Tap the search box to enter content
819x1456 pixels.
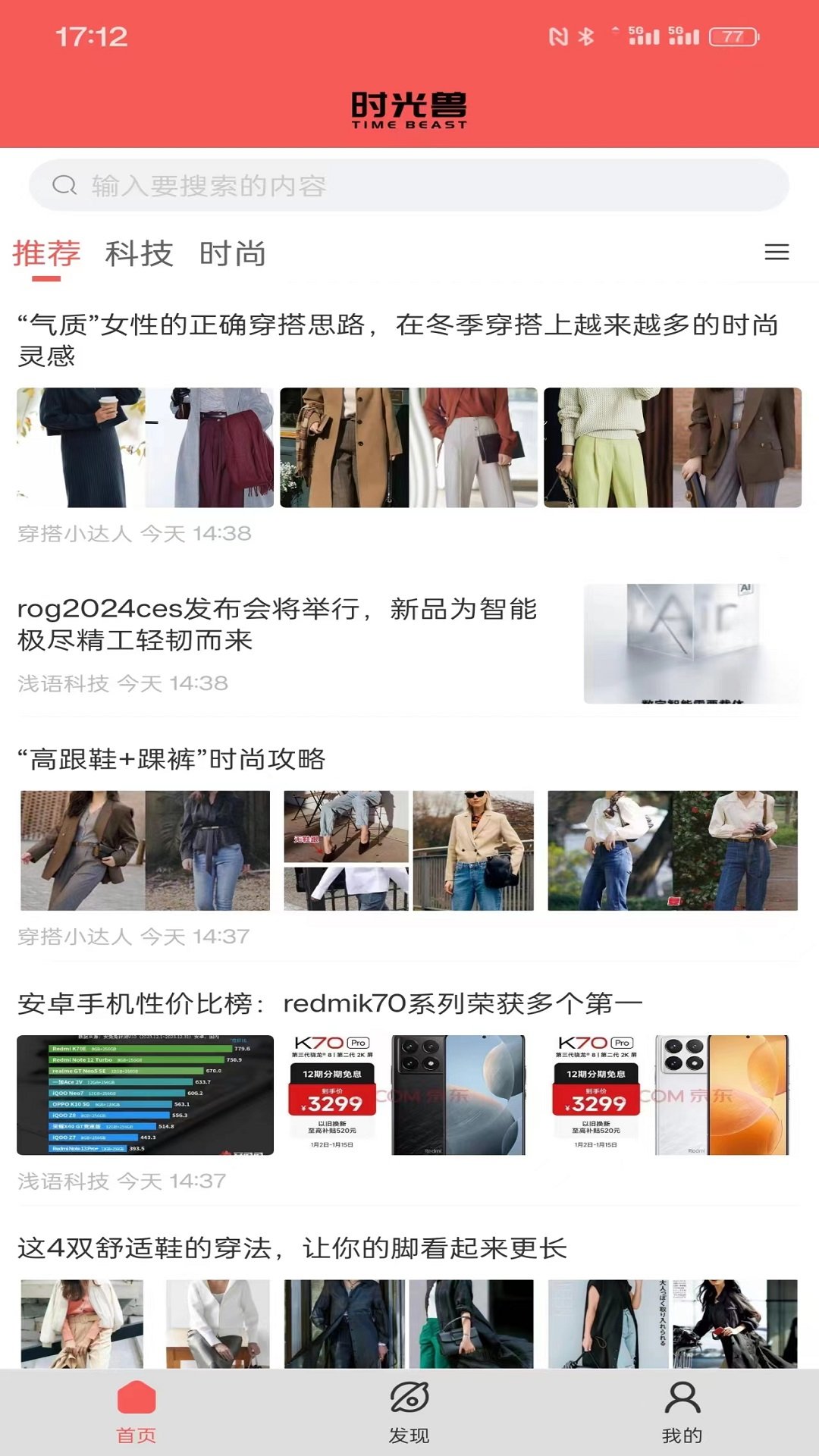point(409,185)
